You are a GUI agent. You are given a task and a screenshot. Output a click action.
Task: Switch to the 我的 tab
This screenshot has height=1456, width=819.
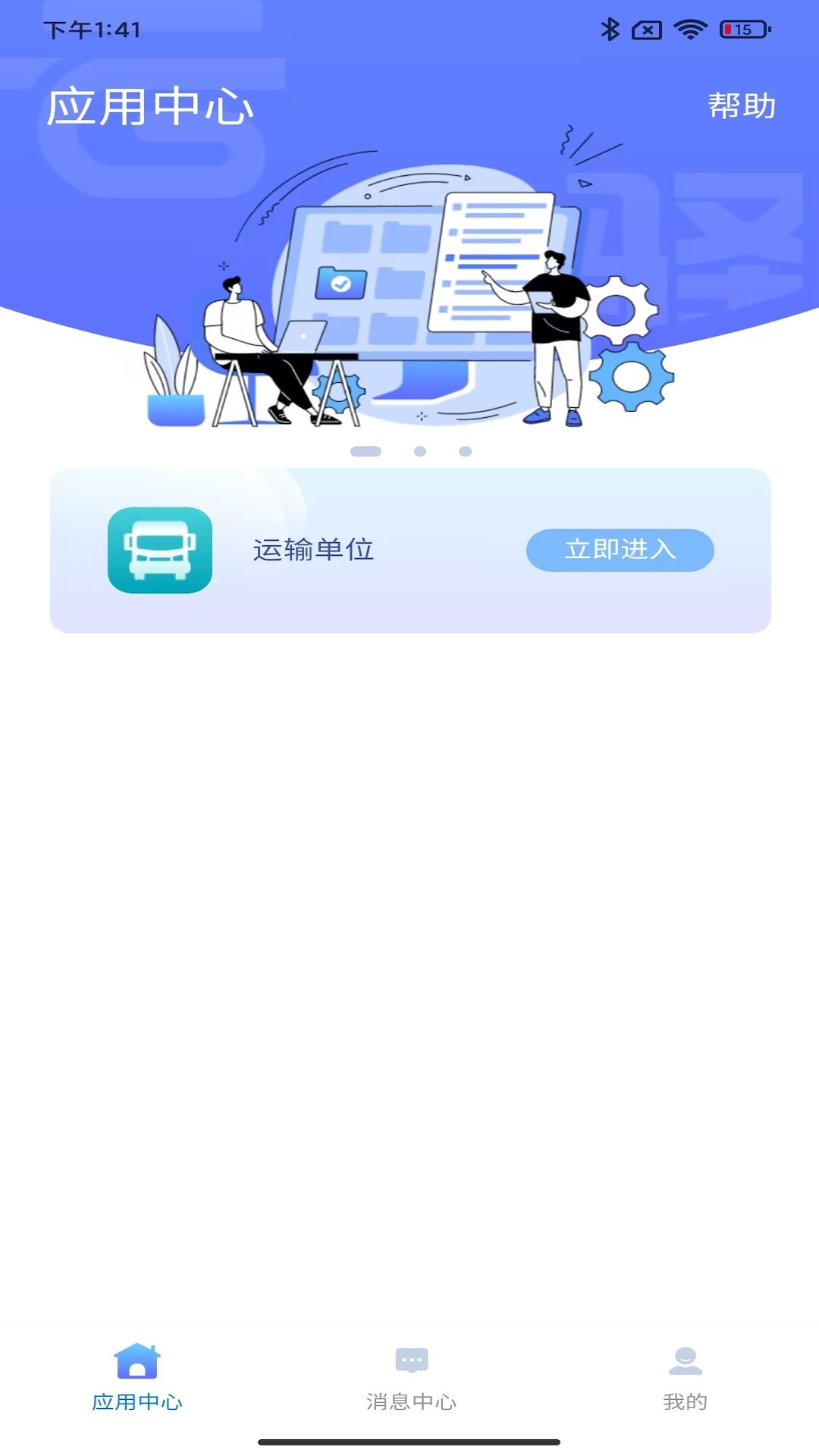pos(685,1399)
